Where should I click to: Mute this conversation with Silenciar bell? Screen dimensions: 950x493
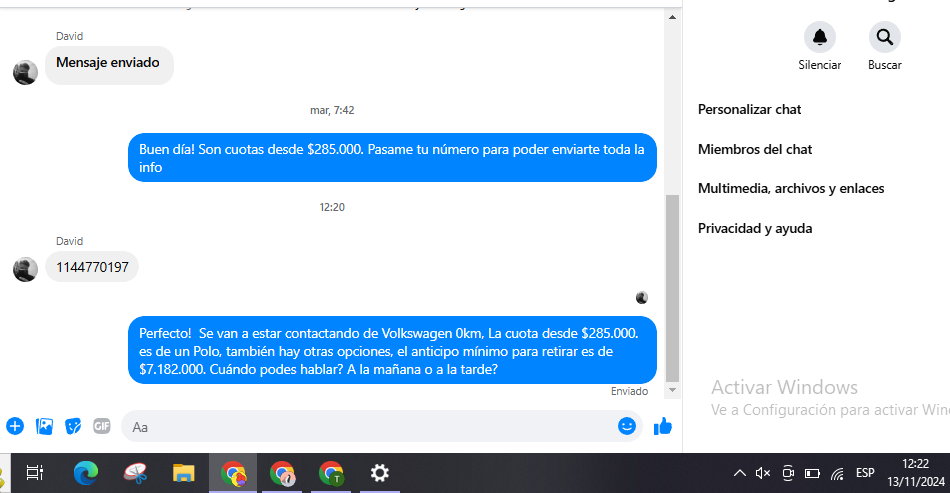(x=820, y=38)
